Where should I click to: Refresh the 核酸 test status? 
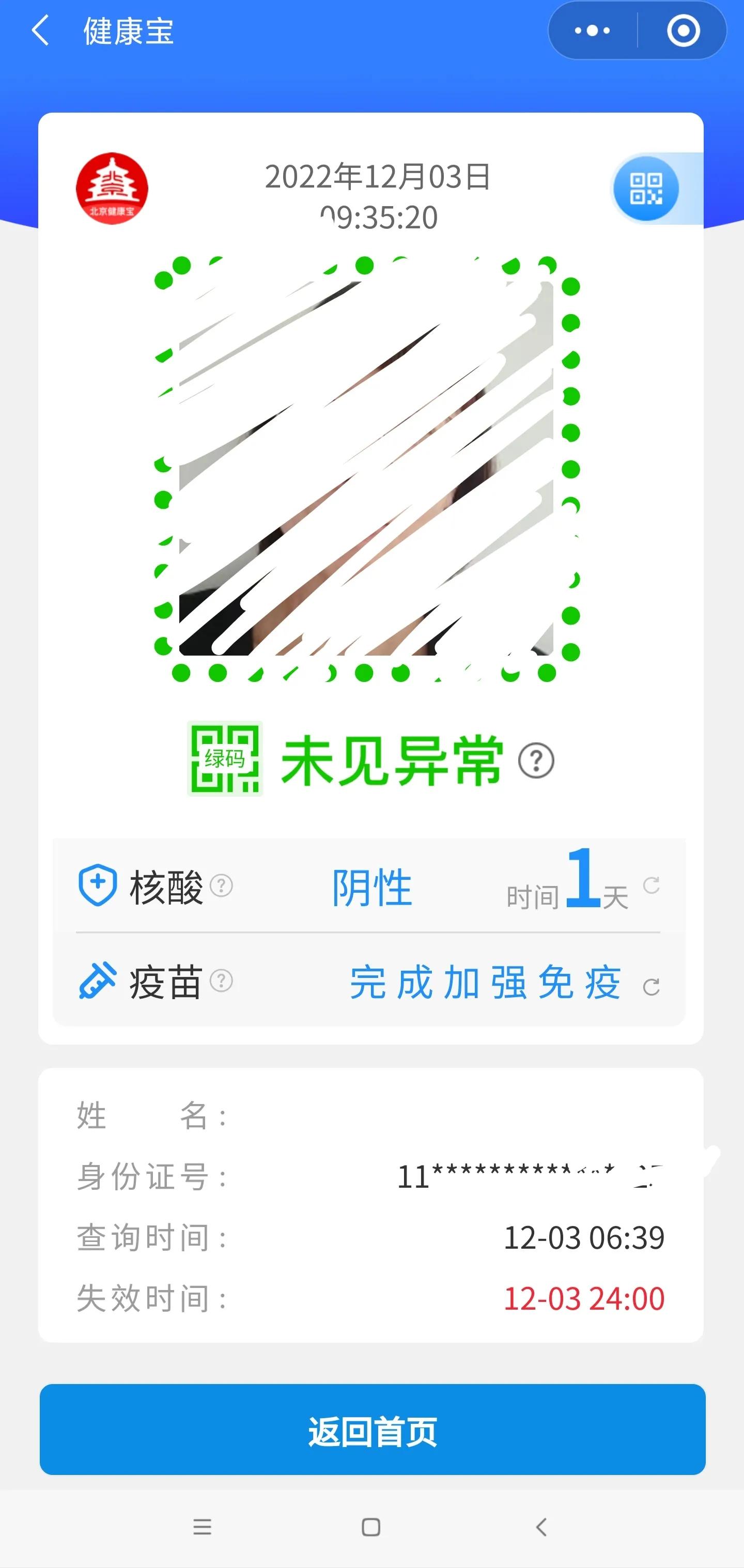[x=650, y=887]
